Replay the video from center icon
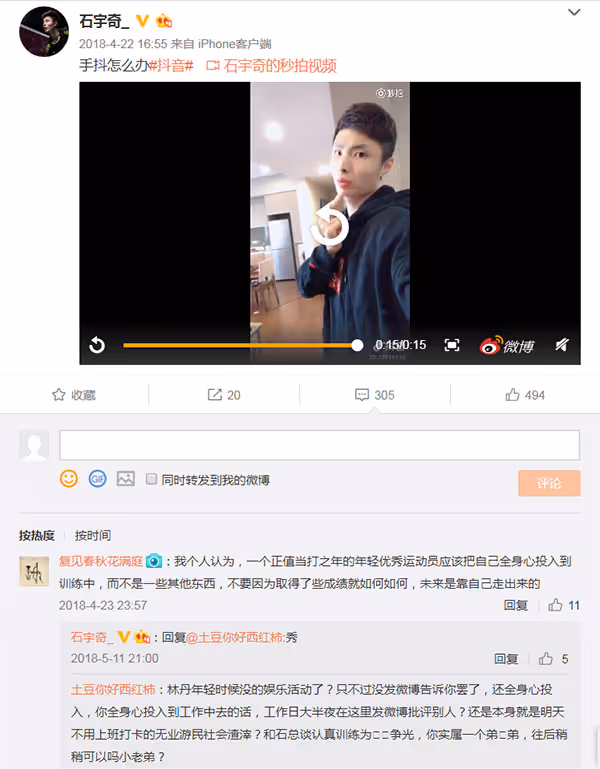 tap(329, 228)
